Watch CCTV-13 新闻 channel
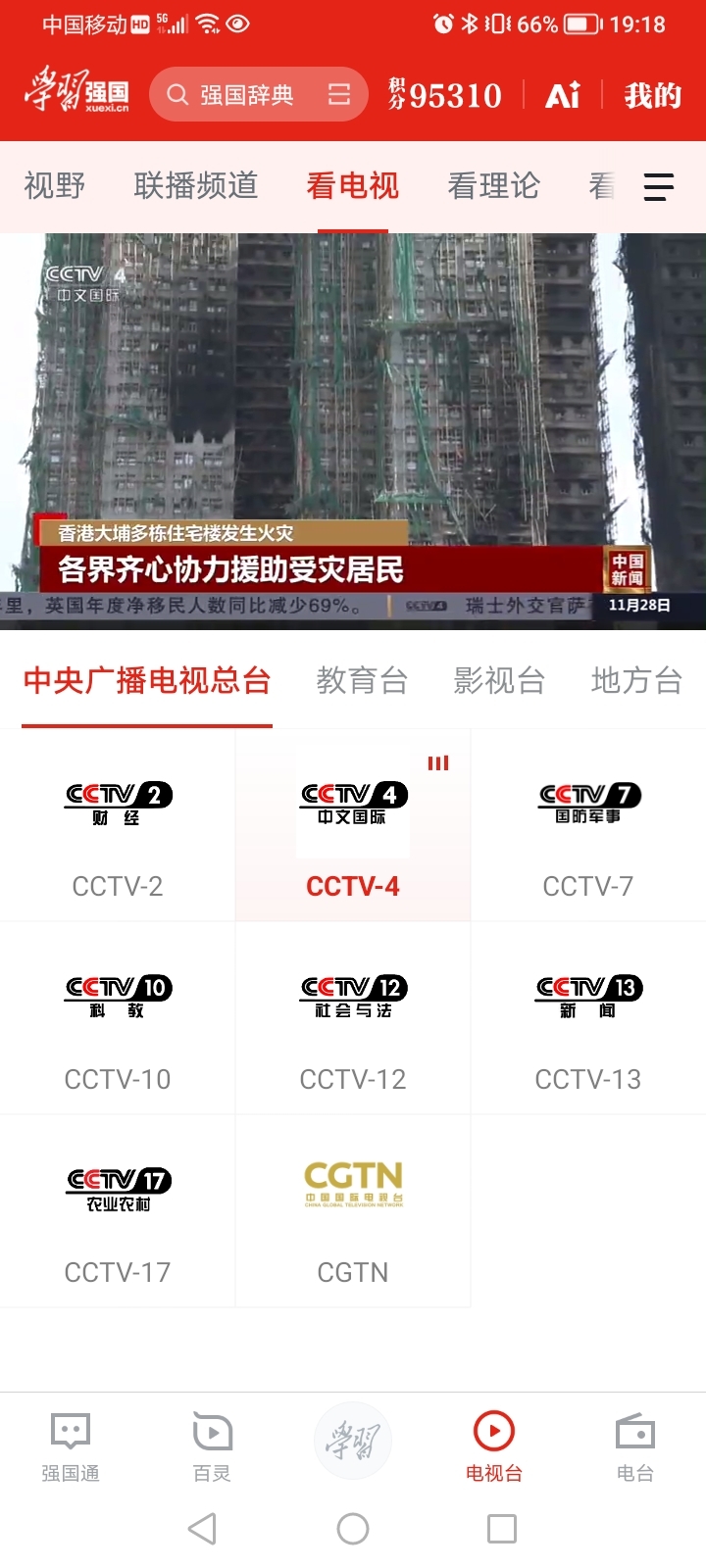 588,1018
